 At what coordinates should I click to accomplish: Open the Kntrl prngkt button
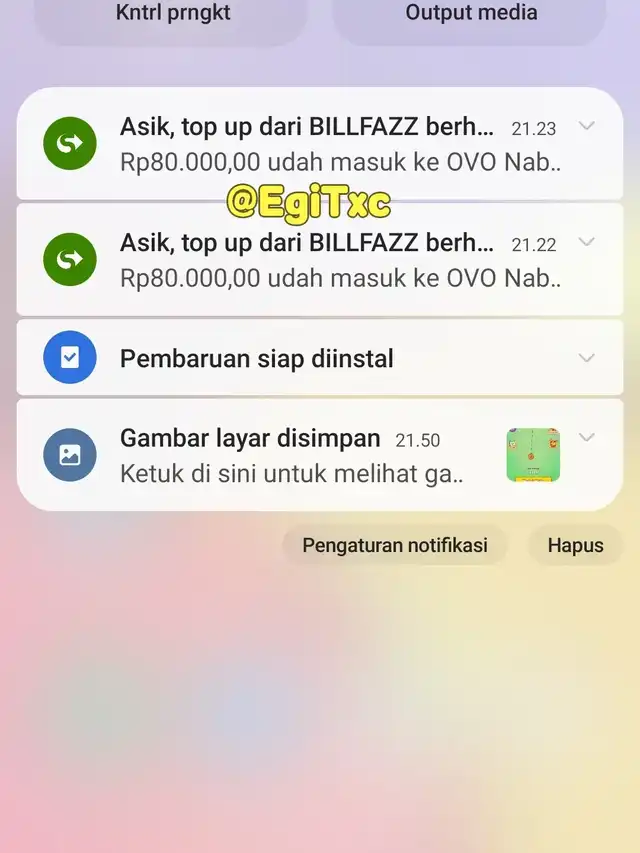[x=171, y=15]
